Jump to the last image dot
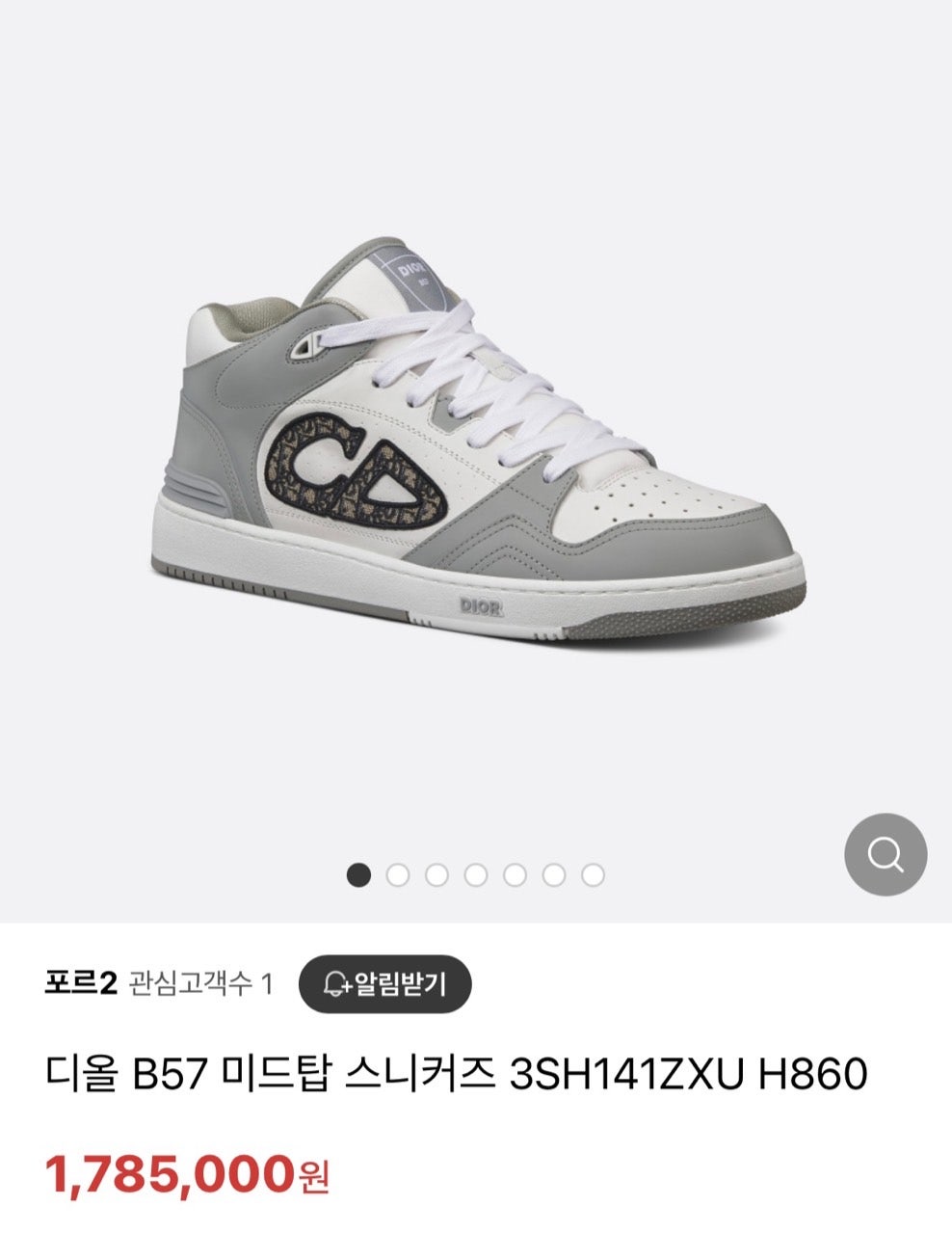This screenshot has width=952, height=1233. coord(594,875)
